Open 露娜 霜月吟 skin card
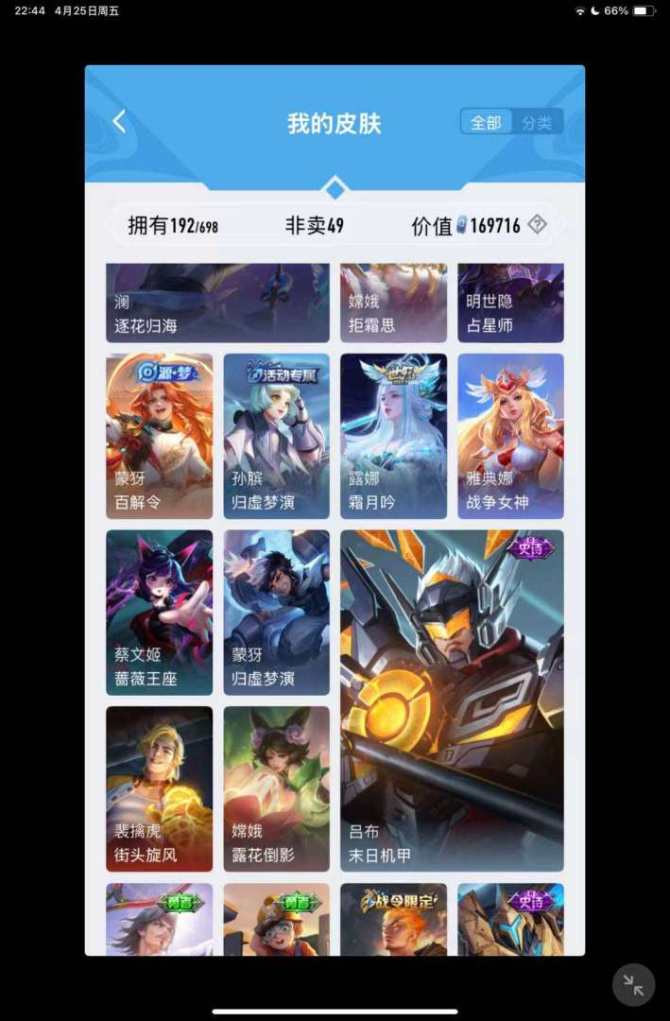 393,435
